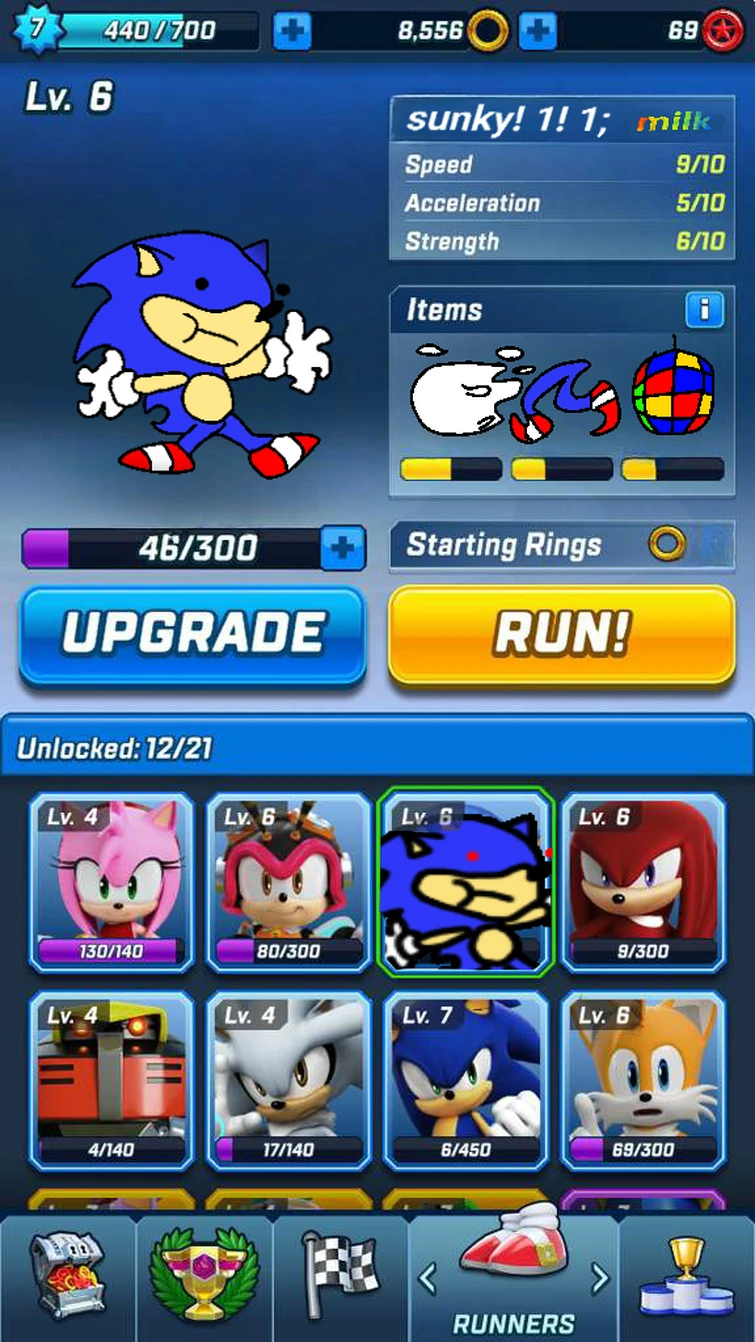Viewport: 755px width, 1342px height.
Task: Pick the Eggman runner with 4/140
Action: point(111,1080)
